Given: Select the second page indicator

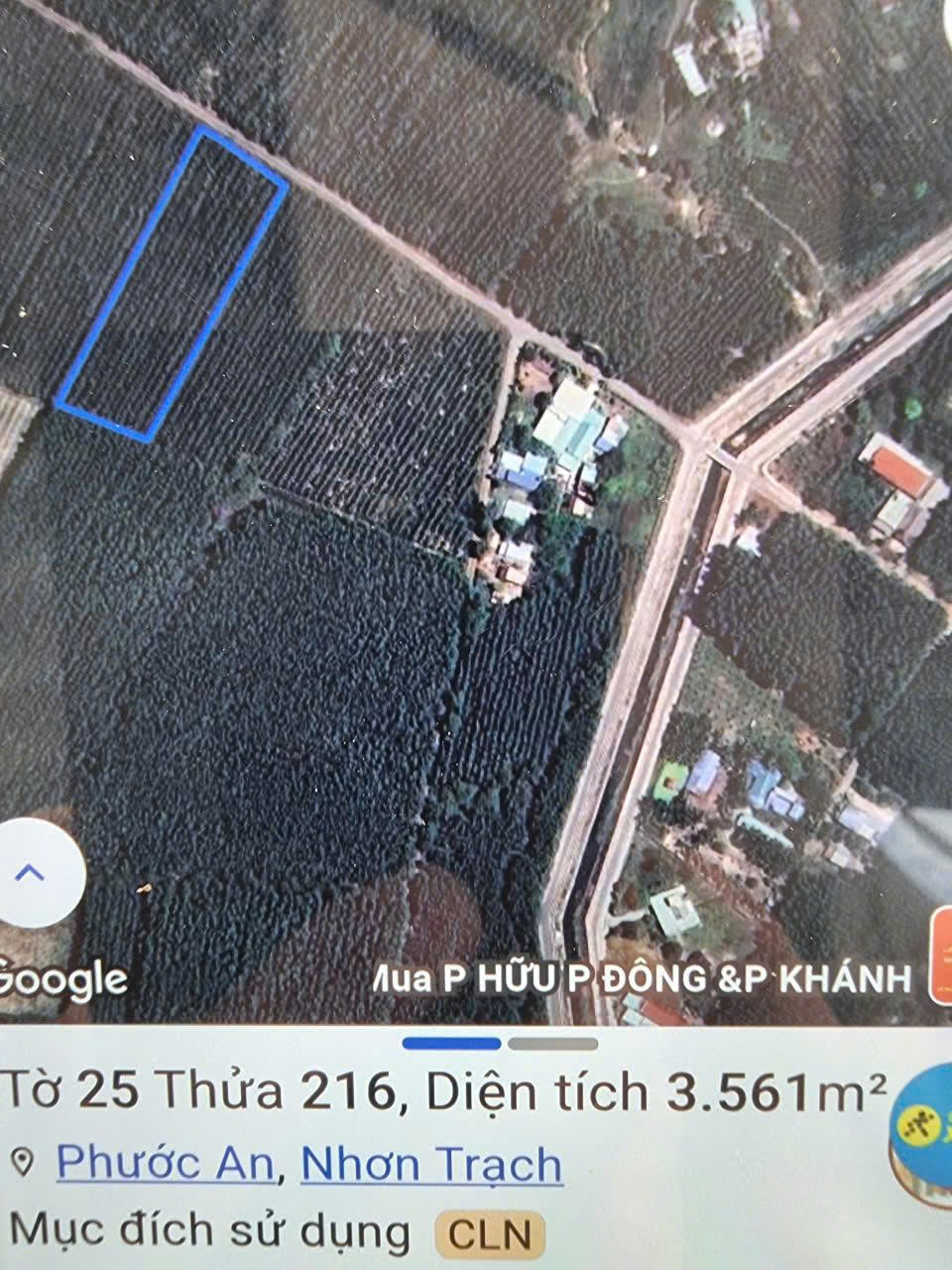Looking at the screenshot, I should (552, 1044).
